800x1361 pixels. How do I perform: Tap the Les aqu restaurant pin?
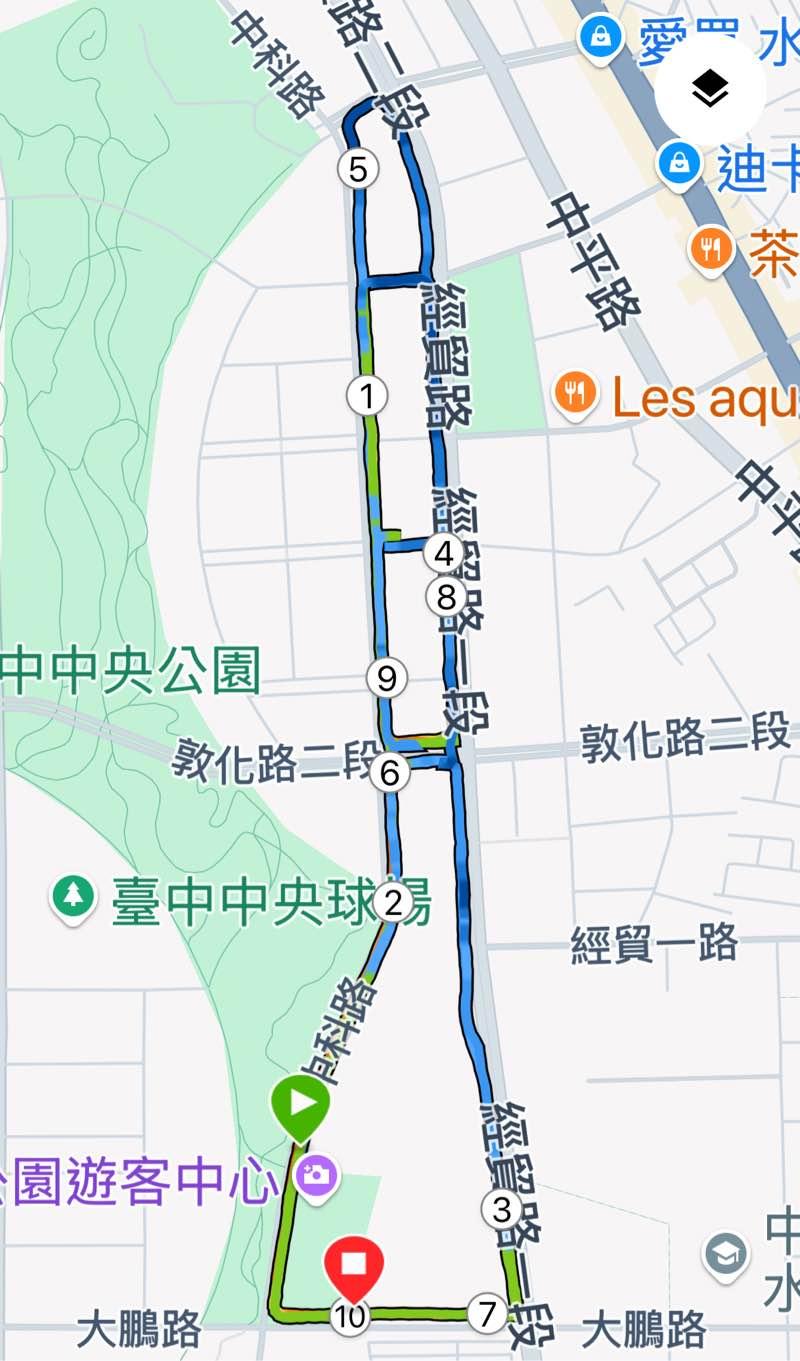tap(578, 393)
